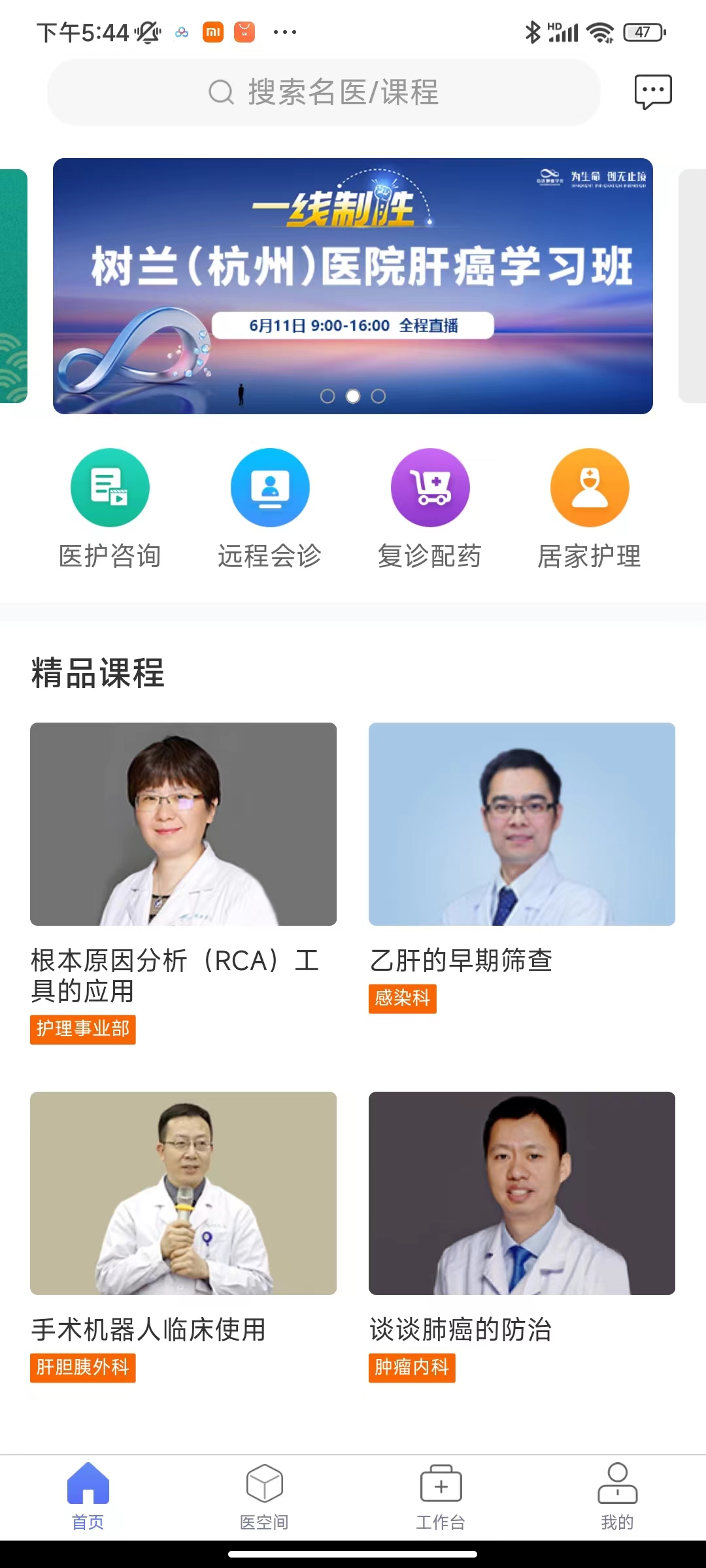Open the 树兰(杭州)医院肝癌学习班 banner

353,286
